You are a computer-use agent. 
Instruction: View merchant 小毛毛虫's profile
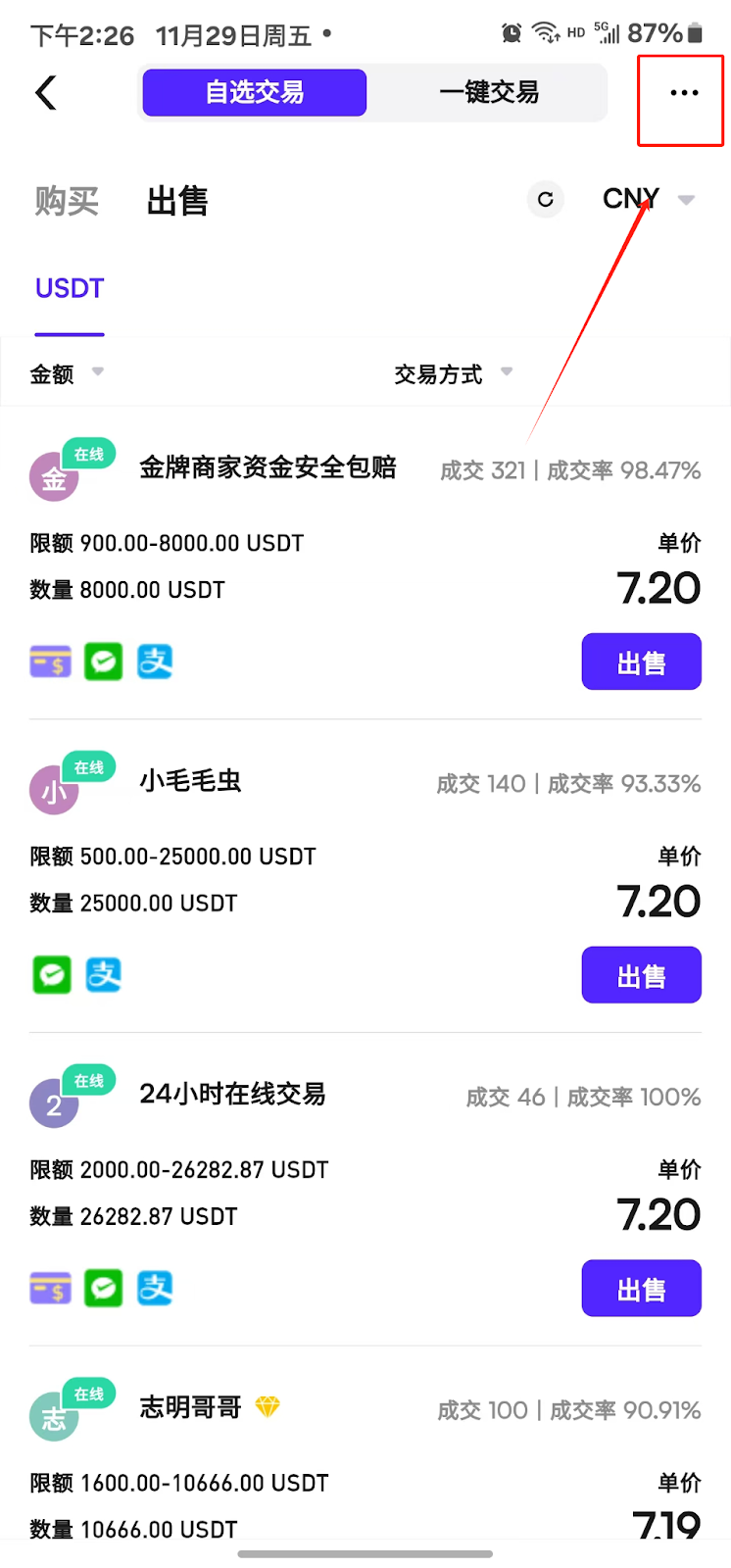190,781
